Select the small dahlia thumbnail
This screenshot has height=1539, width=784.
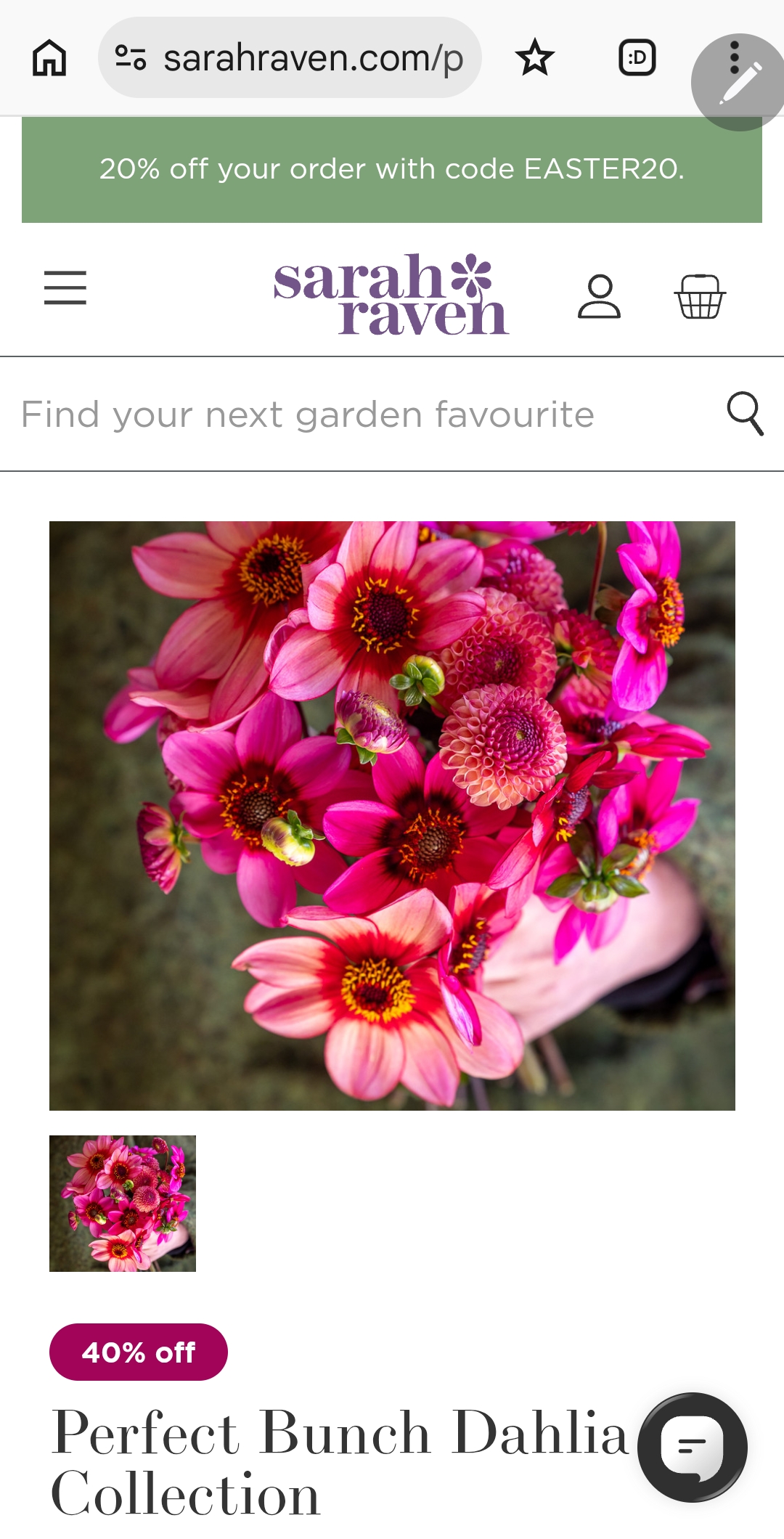[123, 1203]
